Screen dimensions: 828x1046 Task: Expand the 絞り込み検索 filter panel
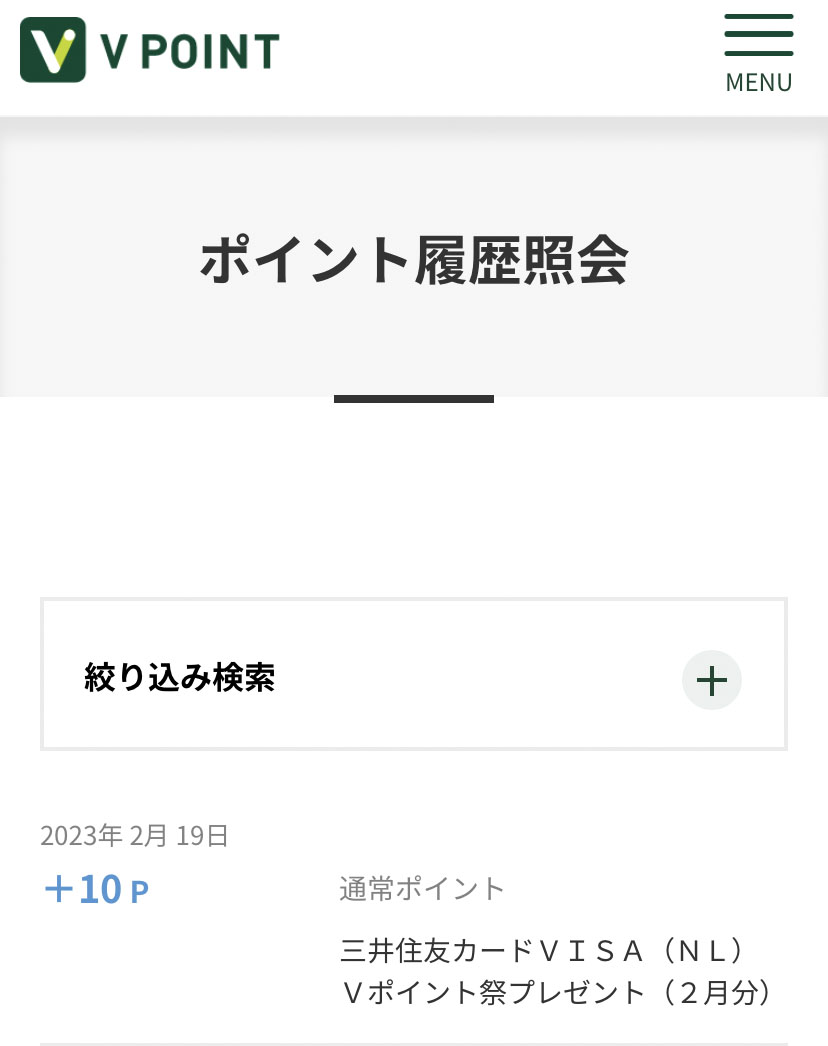(711, 680)
